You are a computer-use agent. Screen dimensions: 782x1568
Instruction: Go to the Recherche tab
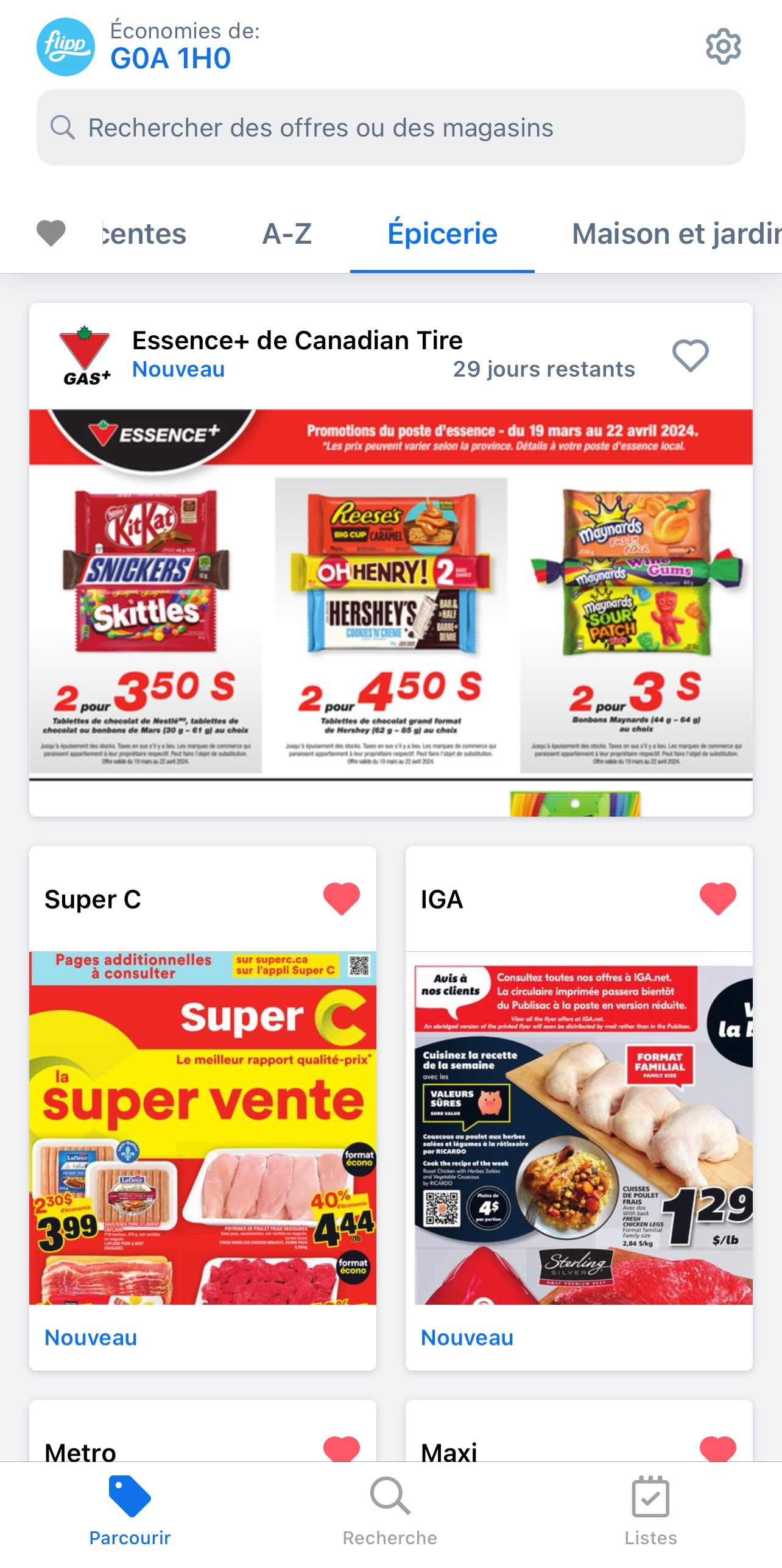(390, 1511)
